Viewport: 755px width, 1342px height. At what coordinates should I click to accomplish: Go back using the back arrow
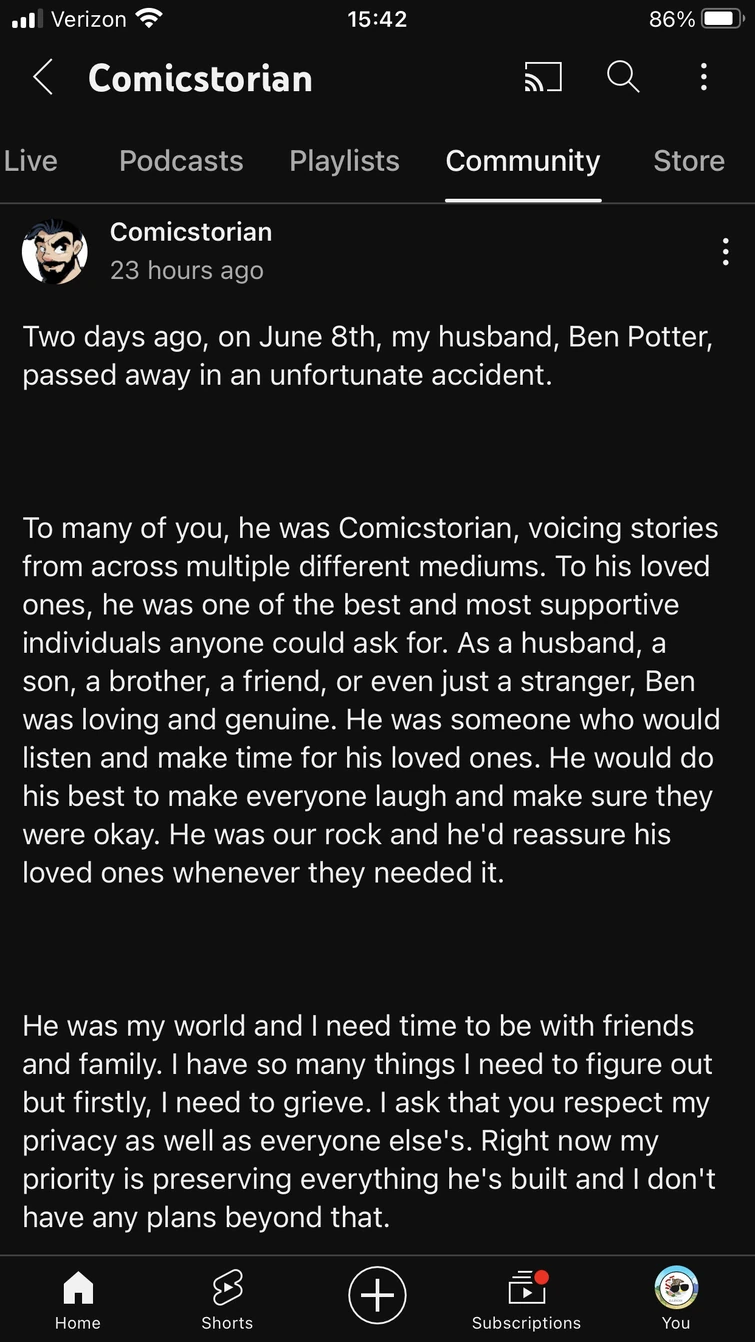[x=42, y=77]
